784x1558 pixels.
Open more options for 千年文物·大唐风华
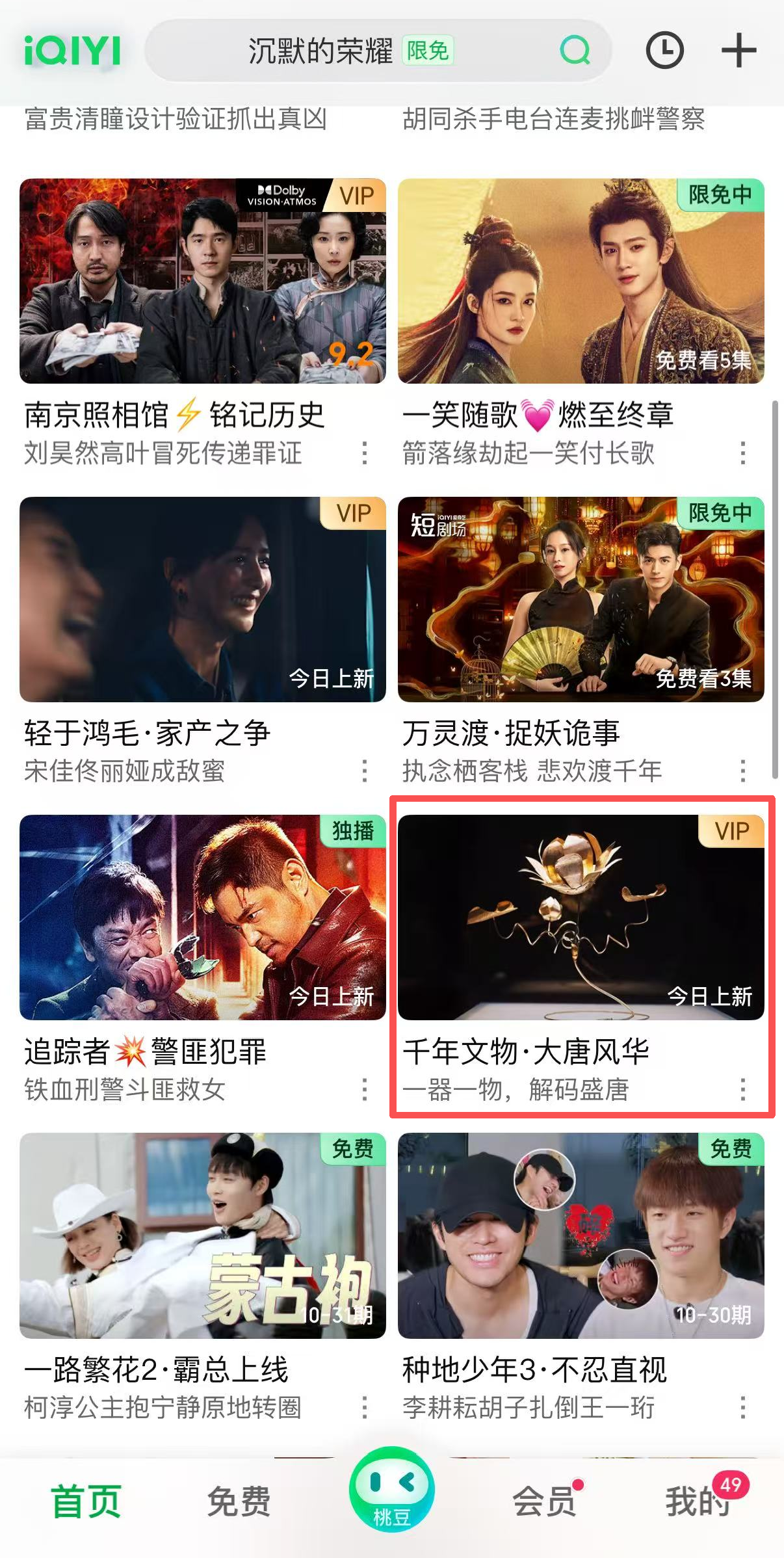[x=742, y=1089]
